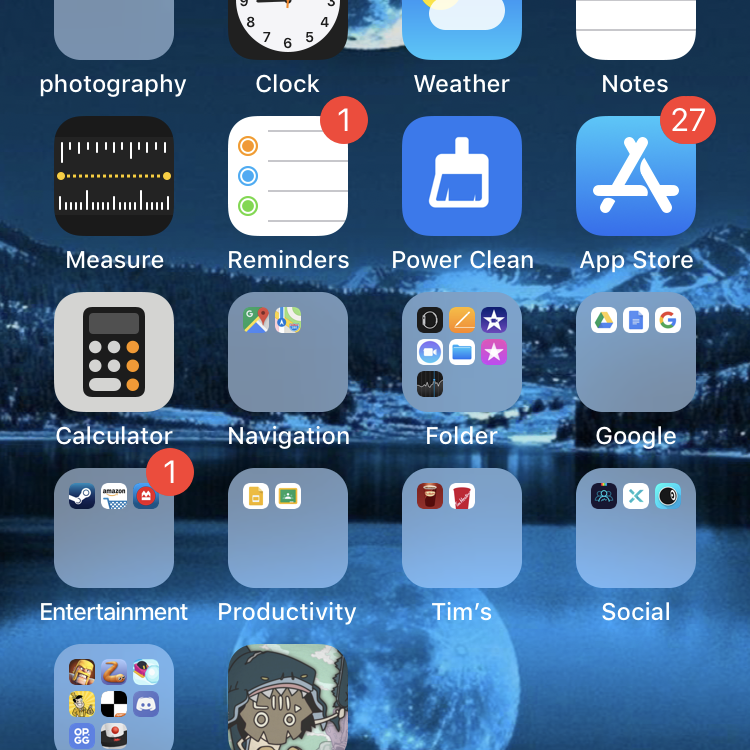Open the games folder with Clash of Clans

(113, 700)
